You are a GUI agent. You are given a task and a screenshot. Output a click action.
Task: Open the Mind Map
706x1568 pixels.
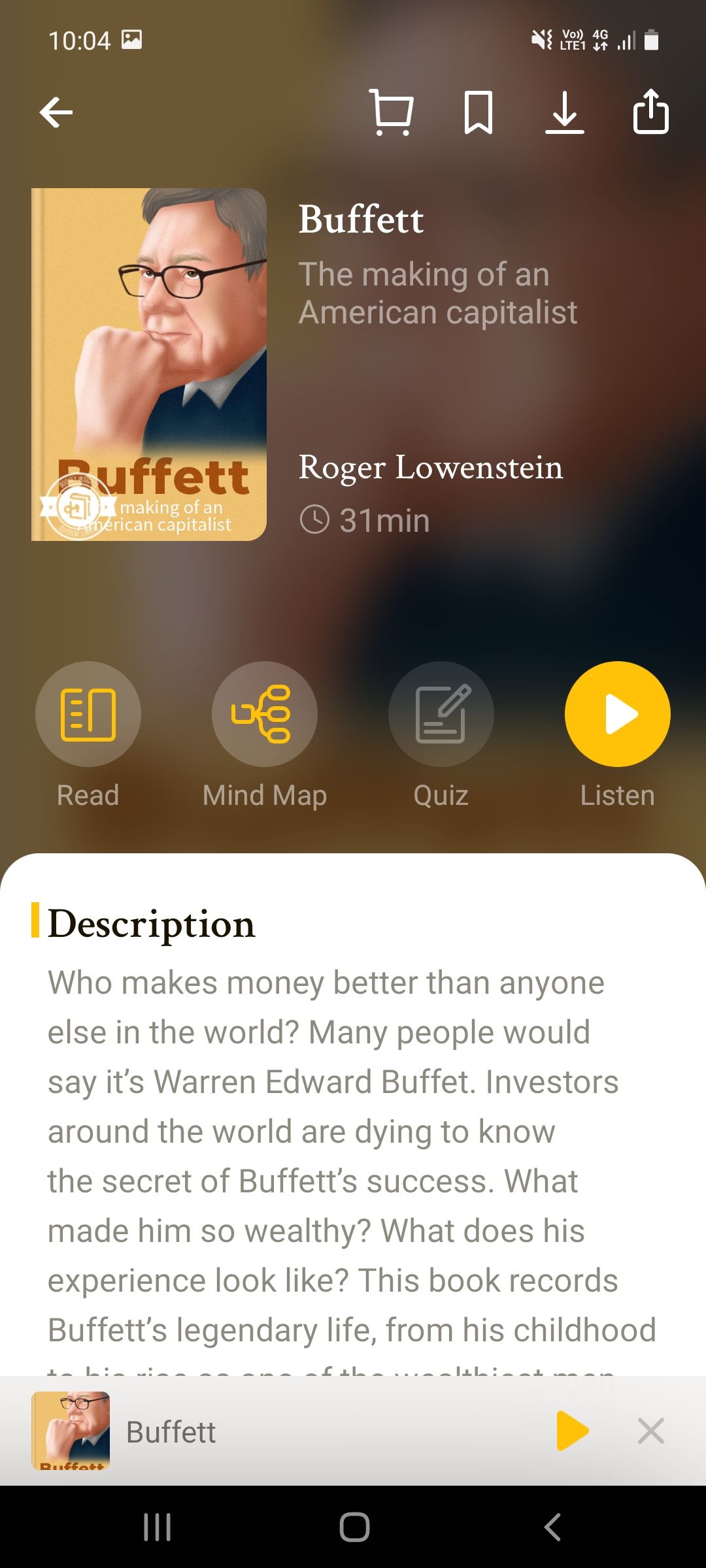265,714
